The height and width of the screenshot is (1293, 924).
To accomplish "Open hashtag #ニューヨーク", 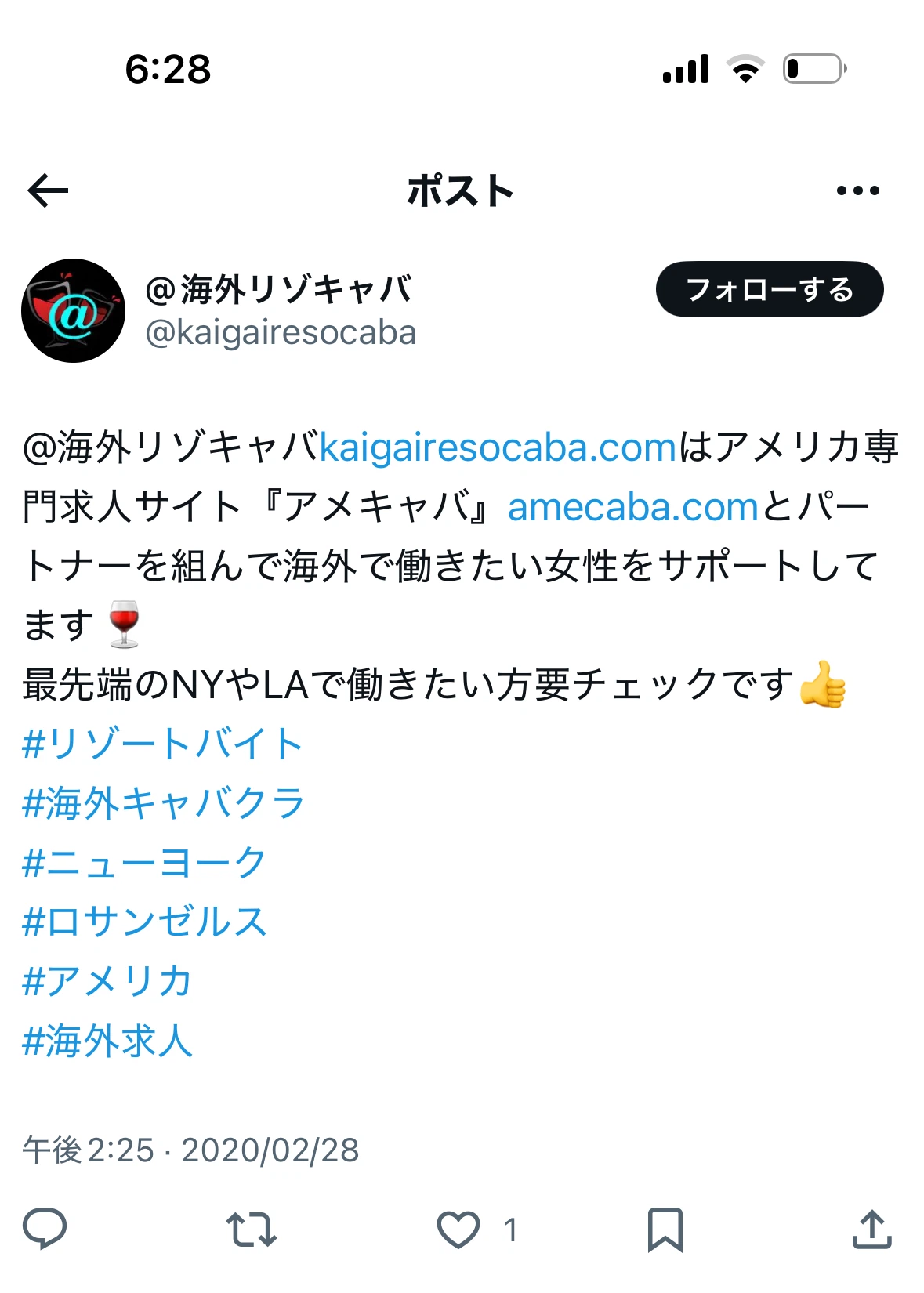I will point(144,863).
